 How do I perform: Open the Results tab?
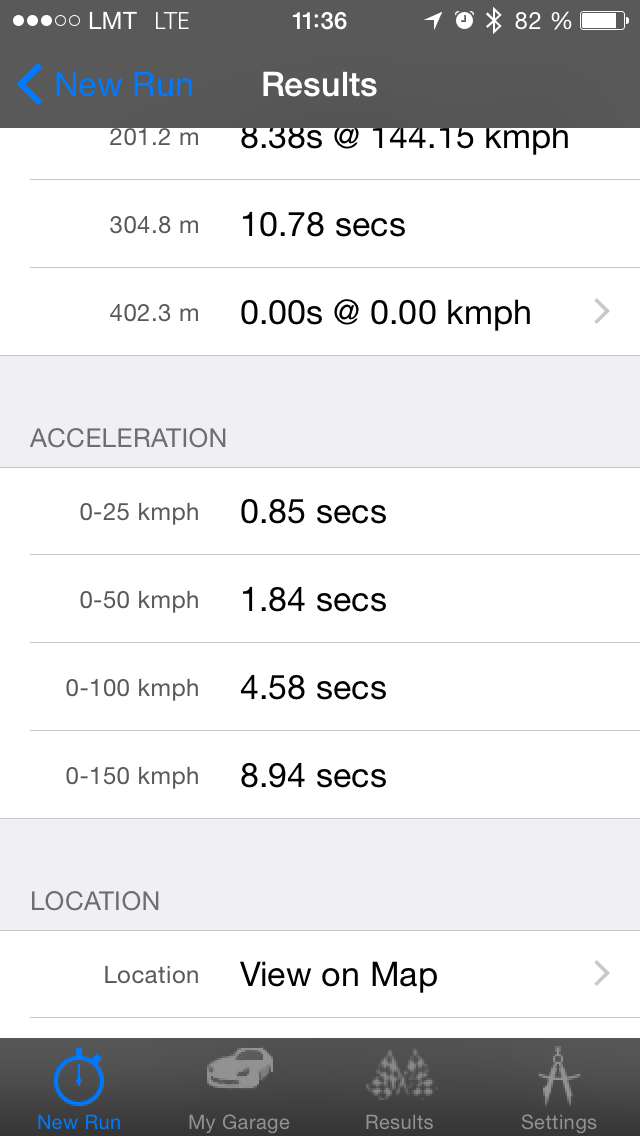[x=399, y=1088]
